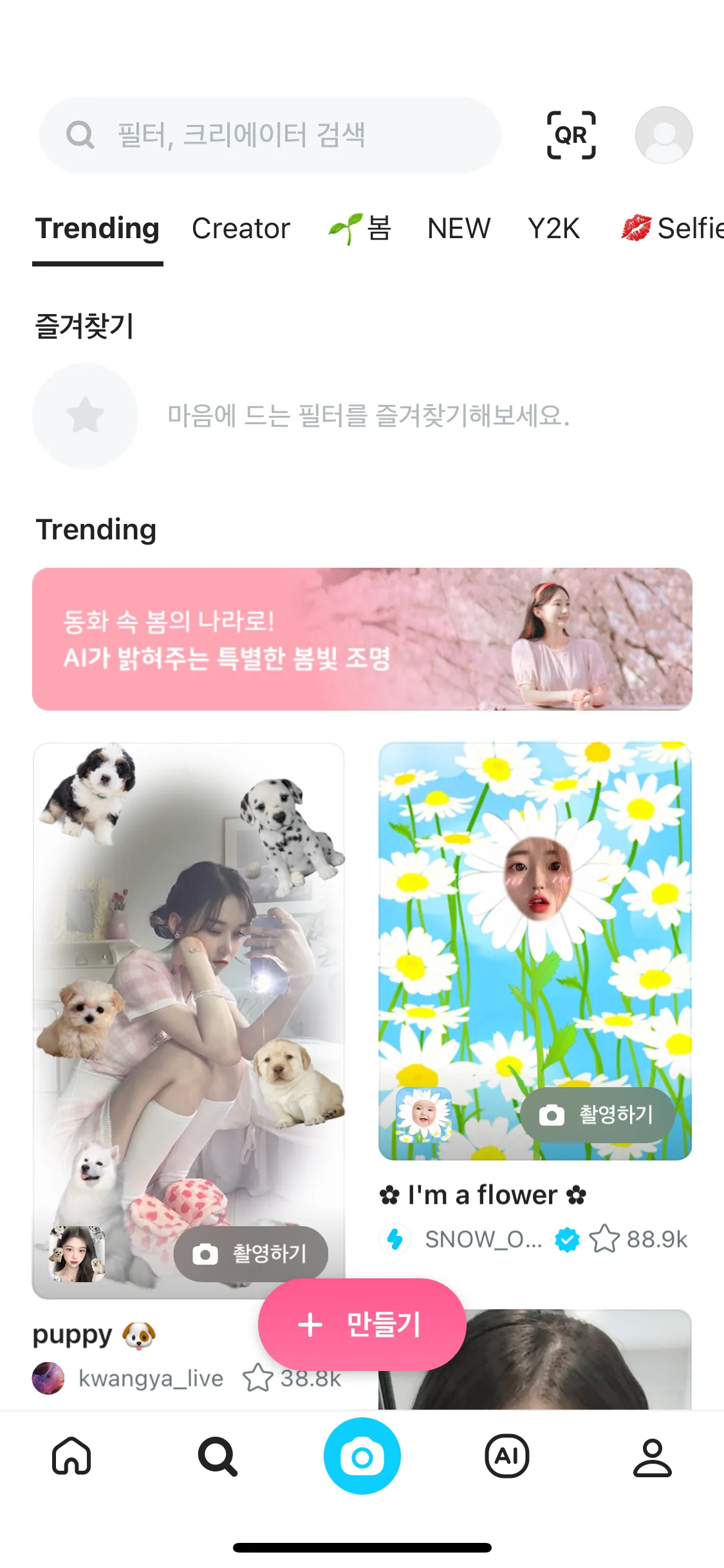The width and height of the screenshot is (724, 1568).
Task: Open the camera from the bottom bar
Action: tap(362, 1456)
